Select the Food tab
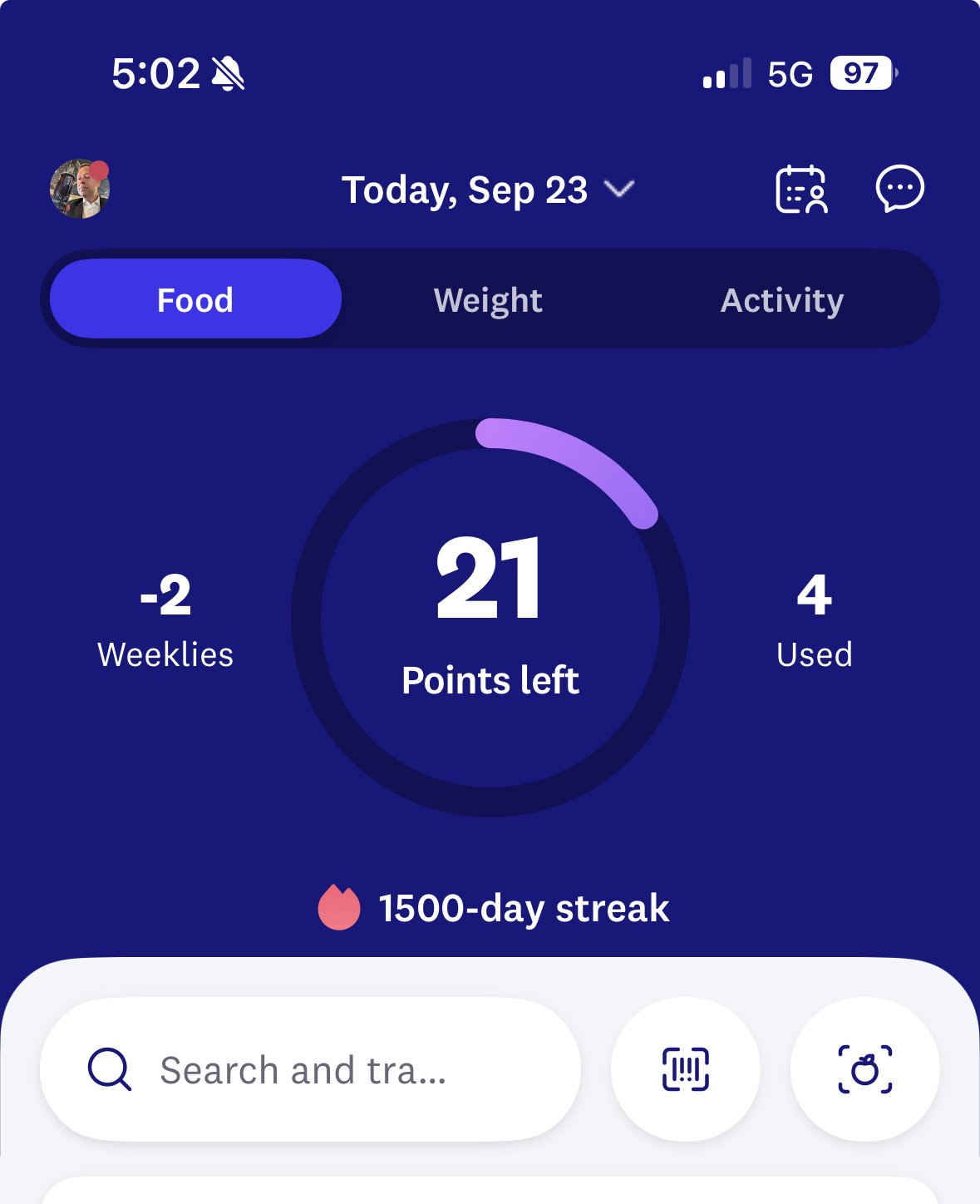Viewport: 980px width, 1204px height. 195,299
